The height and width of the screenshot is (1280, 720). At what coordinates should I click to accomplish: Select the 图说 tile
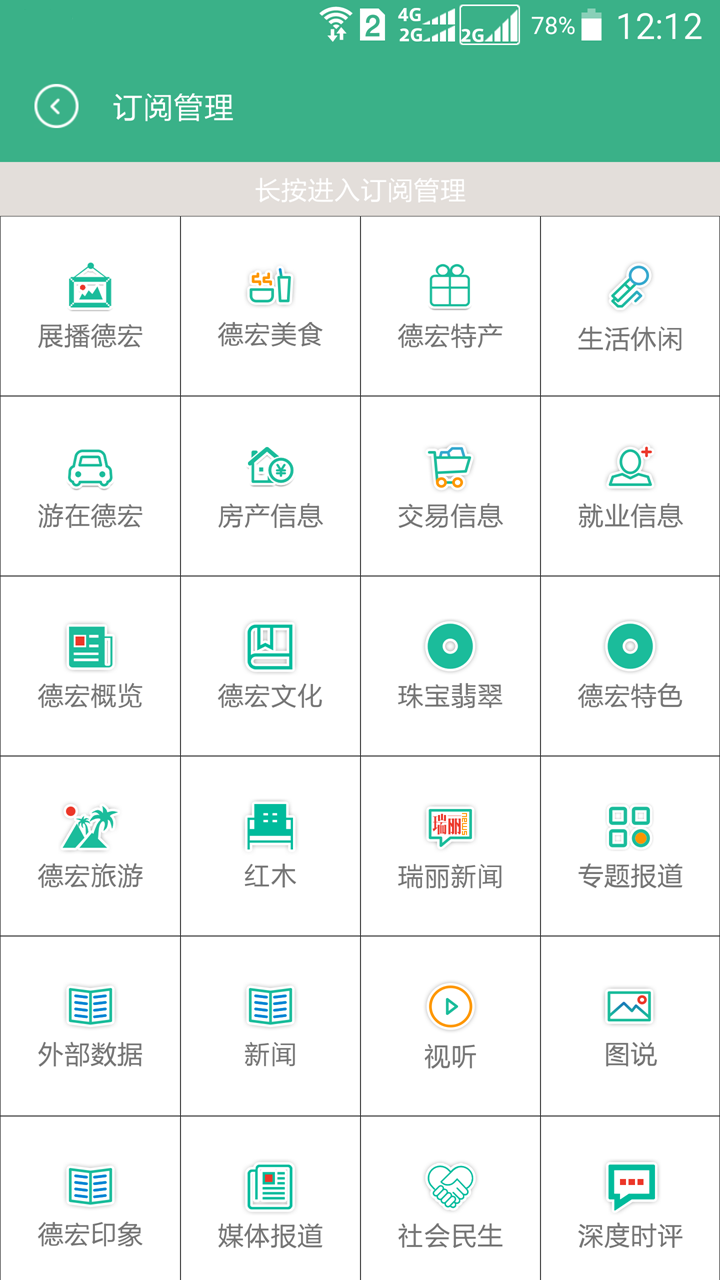[630, 1026]
